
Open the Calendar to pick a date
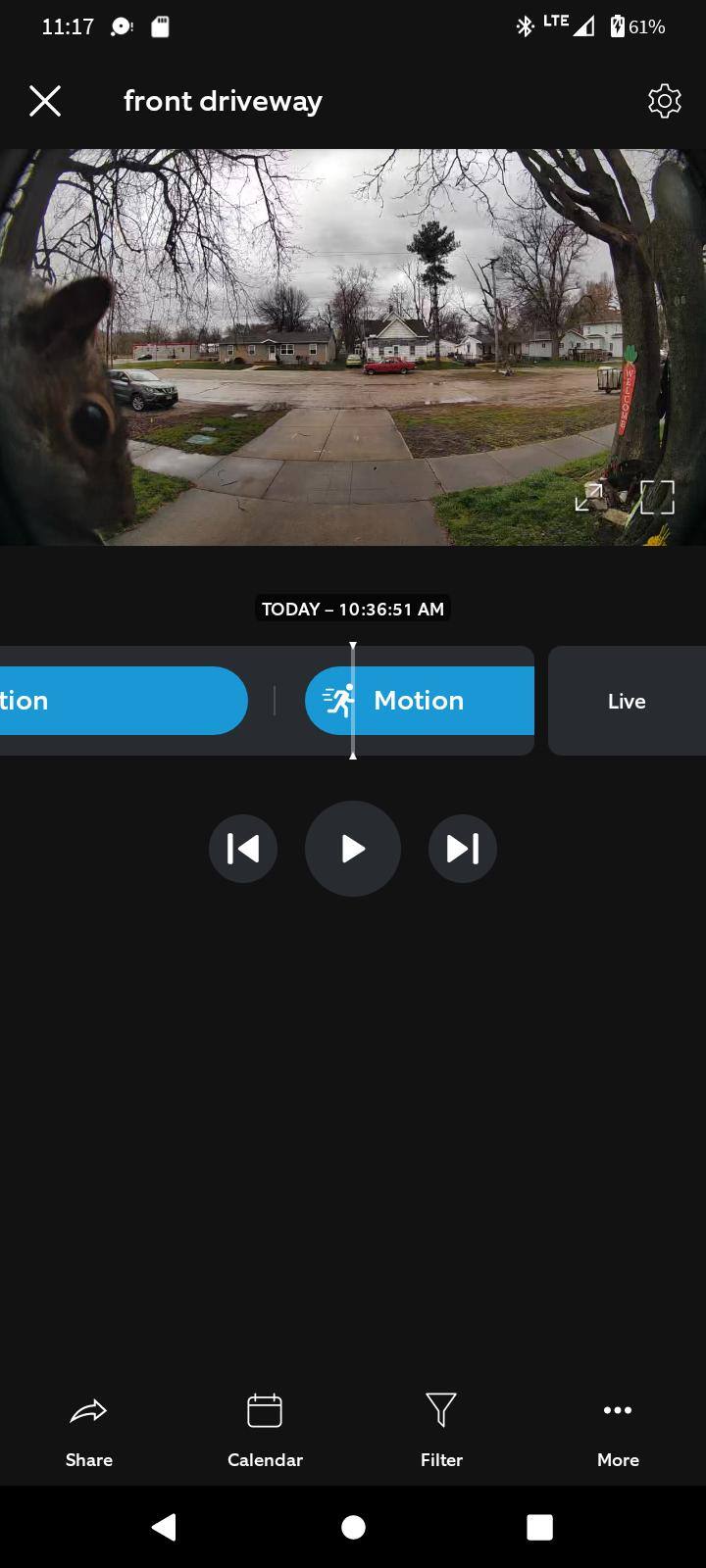tap(265, 1429)
